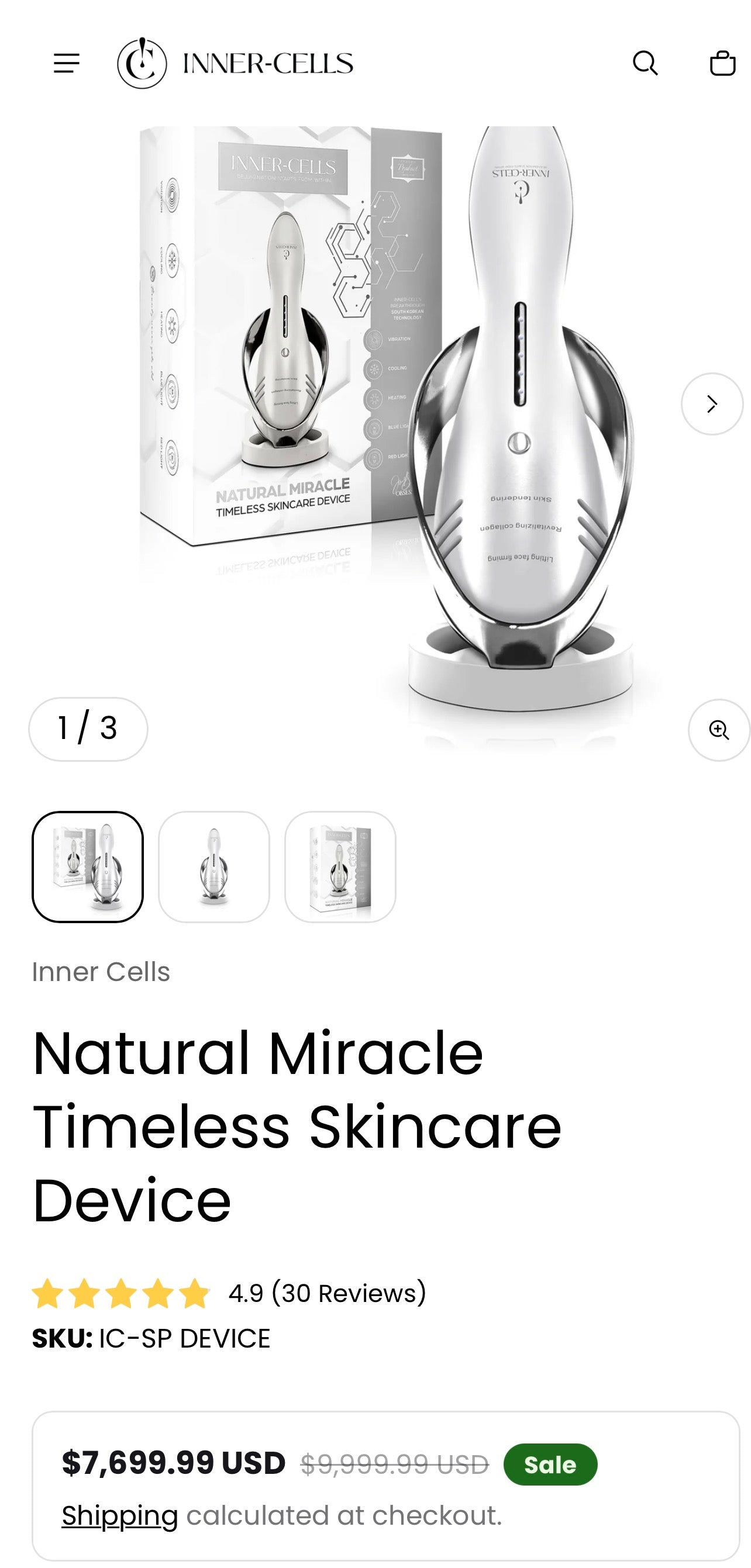Click the 1/3 slide counter pill
This screenshot has width=751, height=1568.
click(88, 729)
